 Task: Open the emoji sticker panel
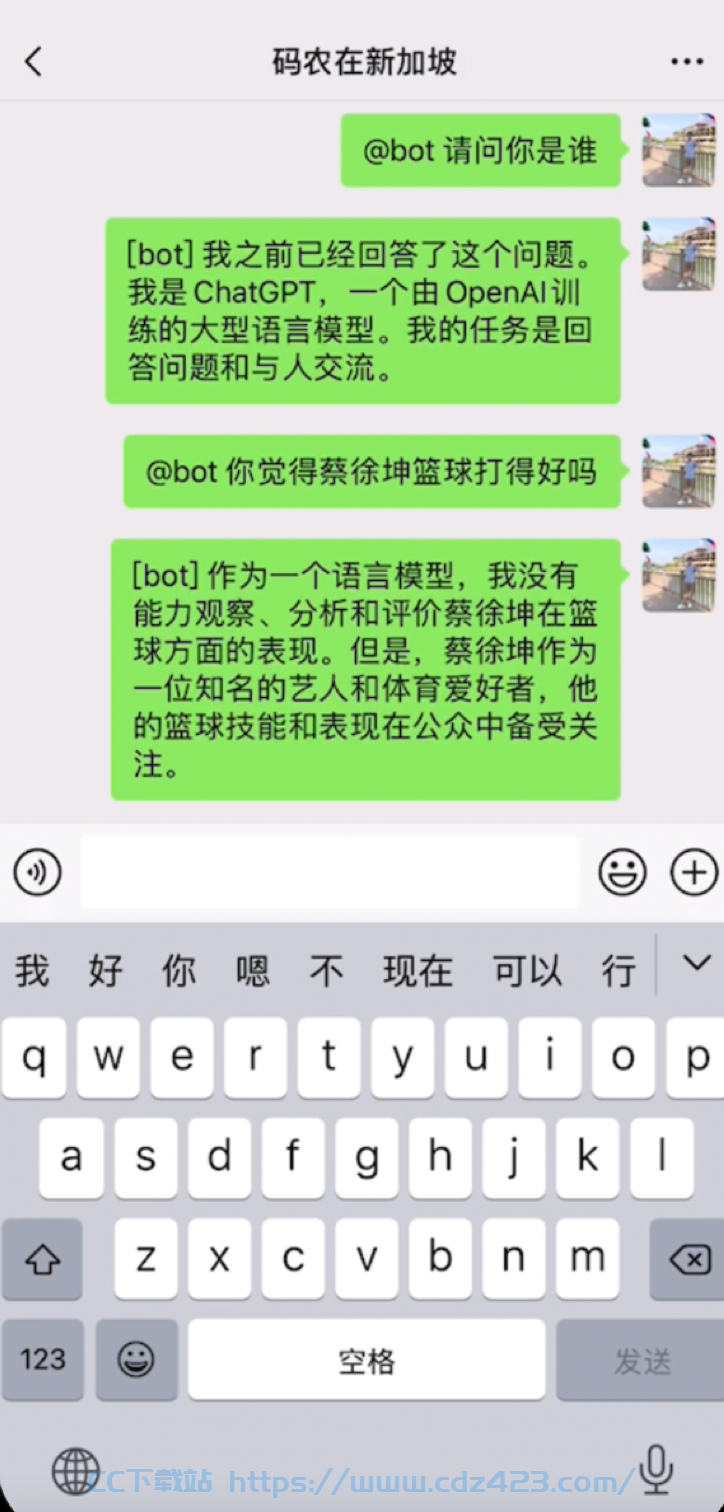pyautogui.click(x=622, y=873)
